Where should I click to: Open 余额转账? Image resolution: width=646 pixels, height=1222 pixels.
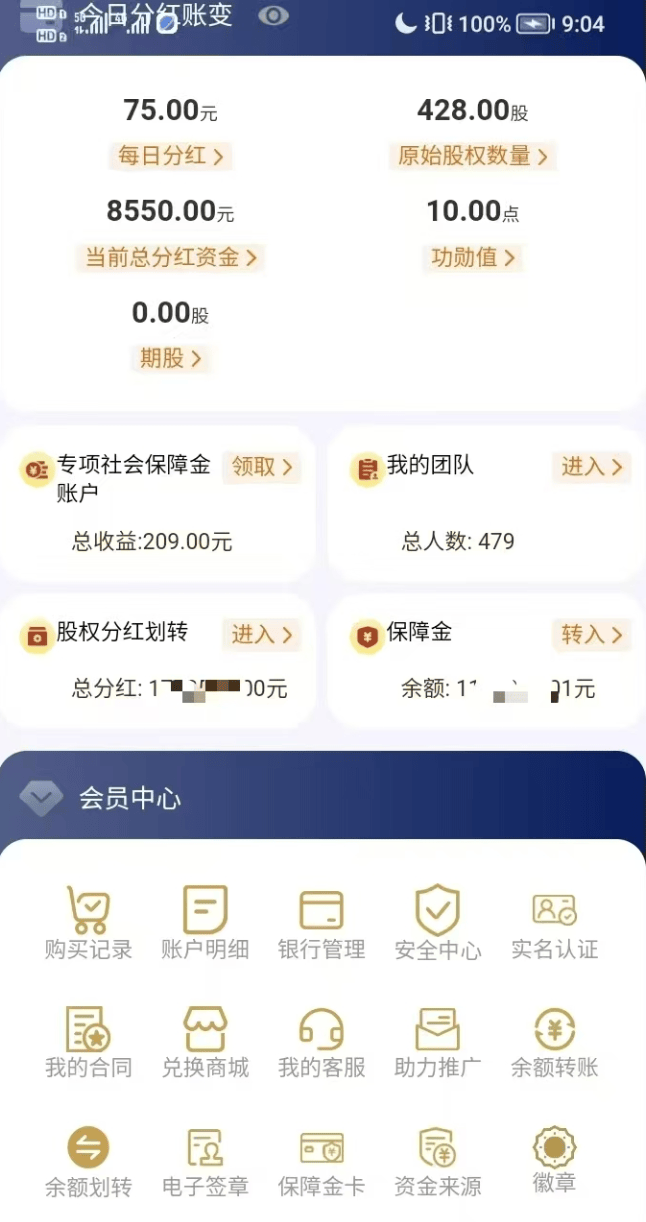tap(554, 1042)
